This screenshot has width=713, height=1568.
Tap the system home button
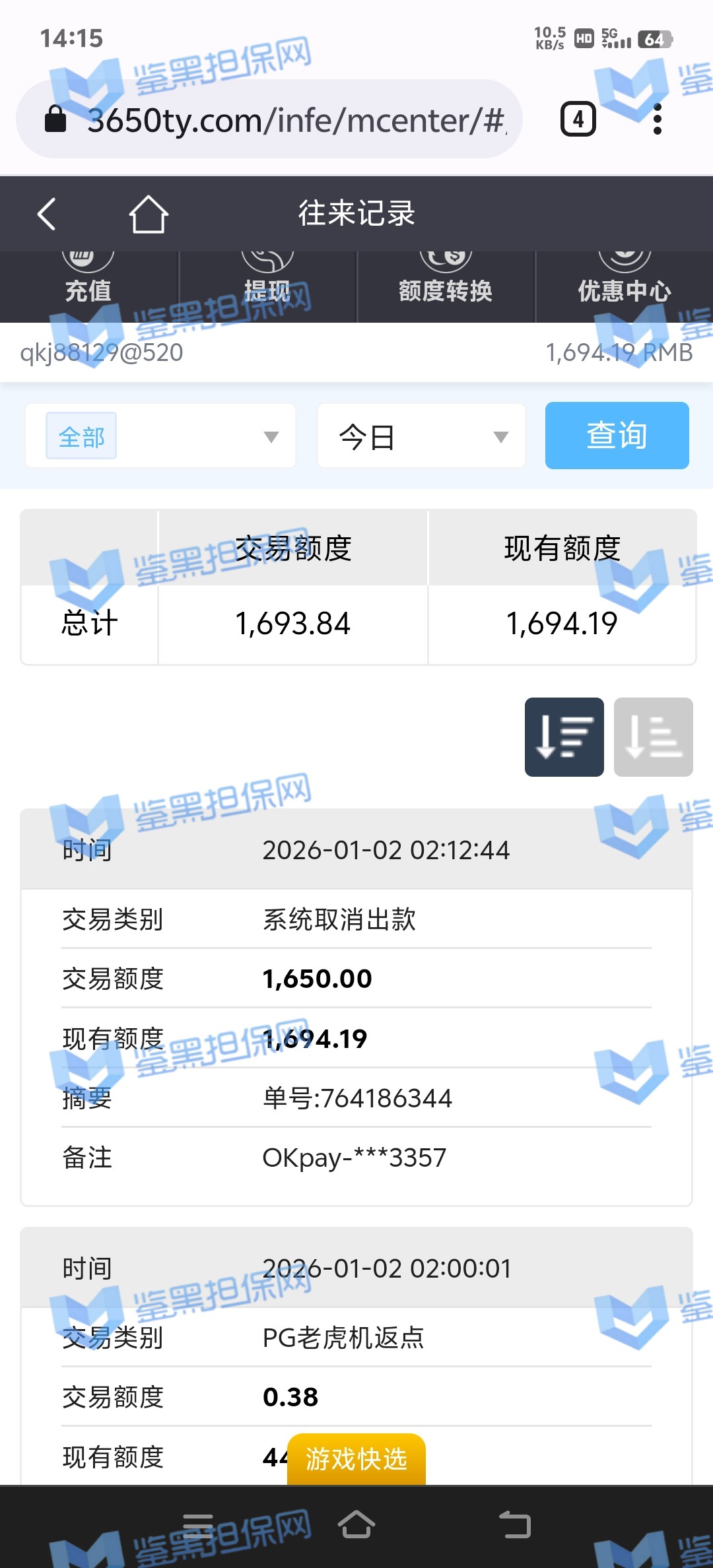tap(356, 1525)
